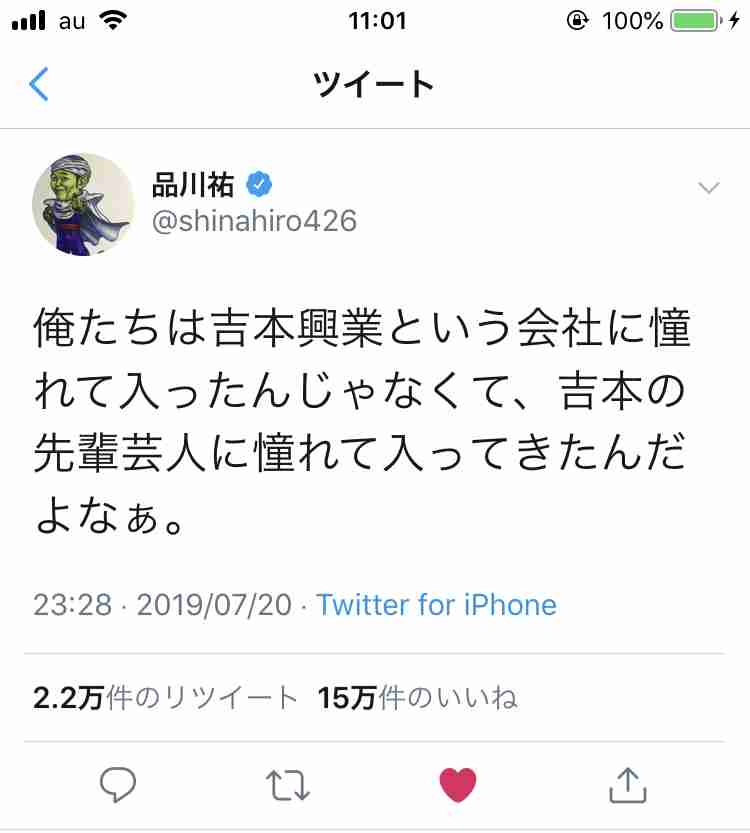
Task: Open the share sheet icon
Action: click(x=626, y=786)
